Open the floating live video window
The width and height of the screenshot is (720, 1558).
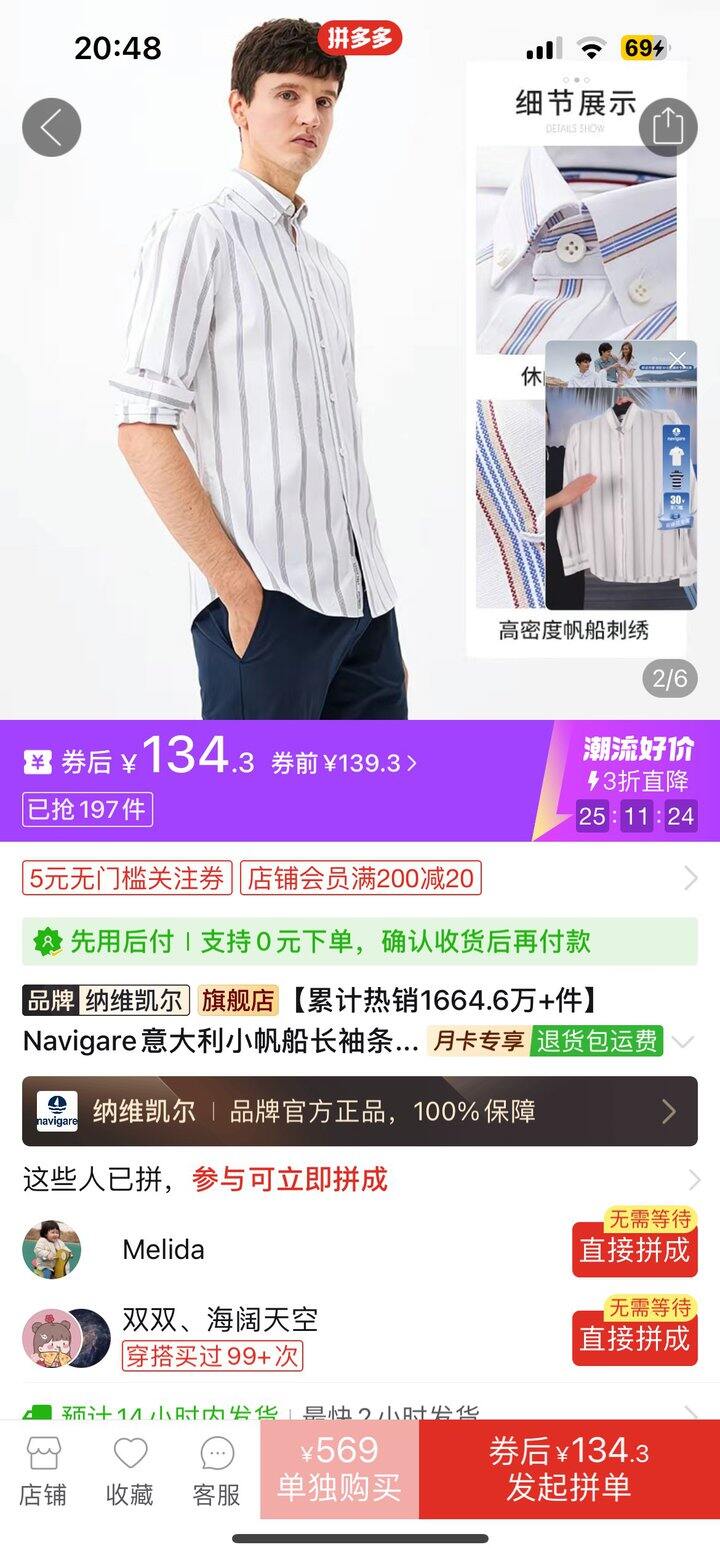tap(620, 490)
